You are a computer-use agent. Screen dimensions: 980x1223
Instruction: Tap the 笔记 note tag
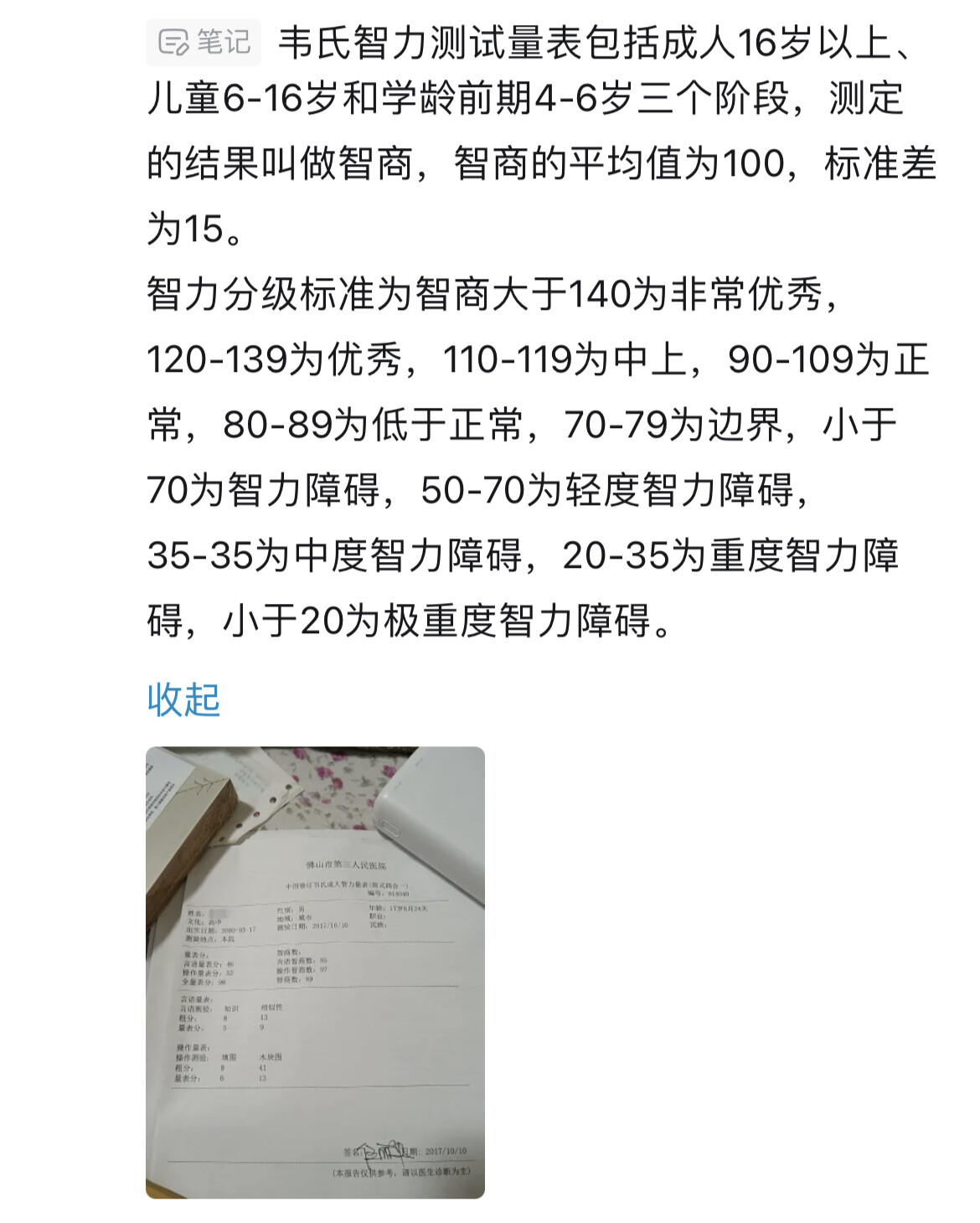(204, 42)
